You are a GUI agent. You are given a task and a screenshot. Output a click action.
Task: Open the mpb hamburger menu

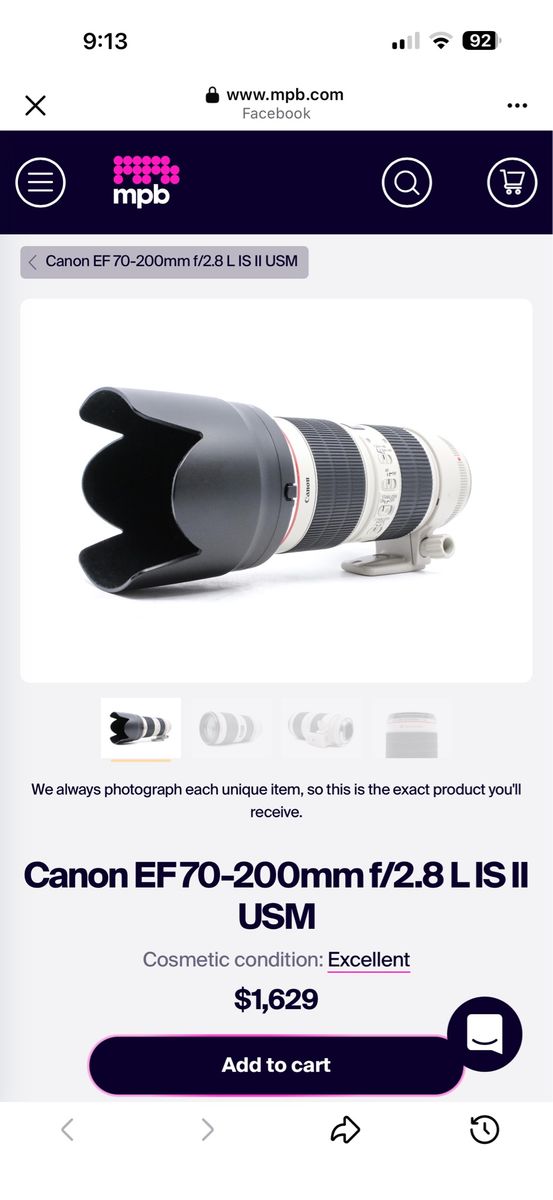41,183
